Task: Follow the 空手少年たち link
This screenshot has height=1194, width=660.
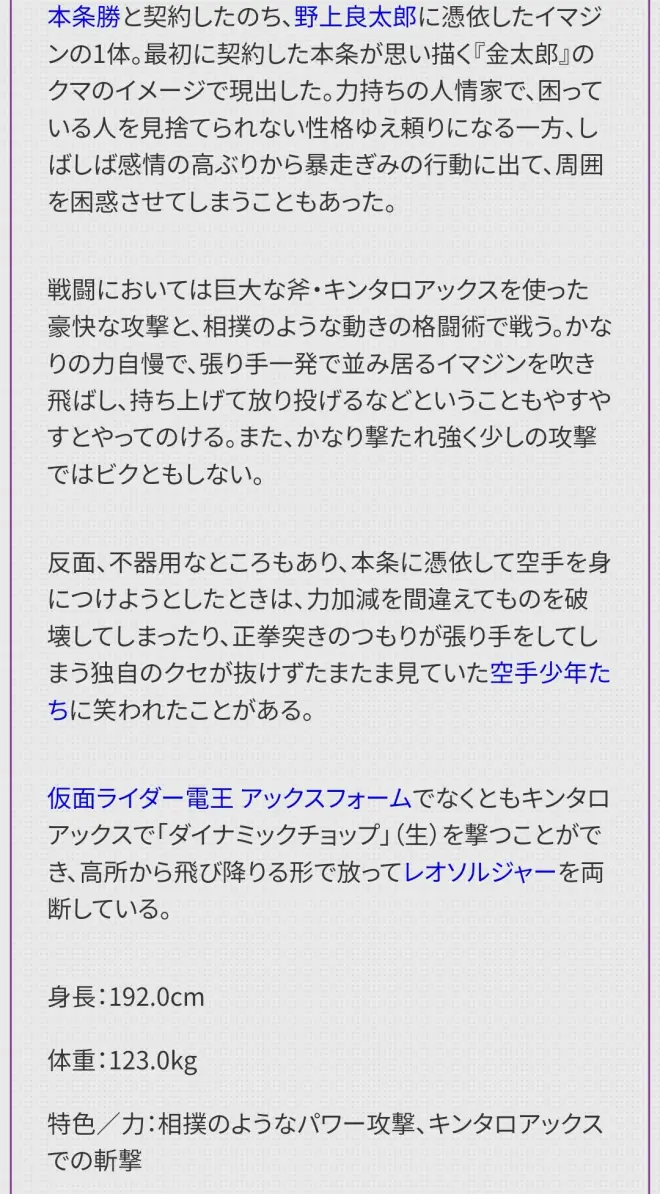Action: pos(549,673)
